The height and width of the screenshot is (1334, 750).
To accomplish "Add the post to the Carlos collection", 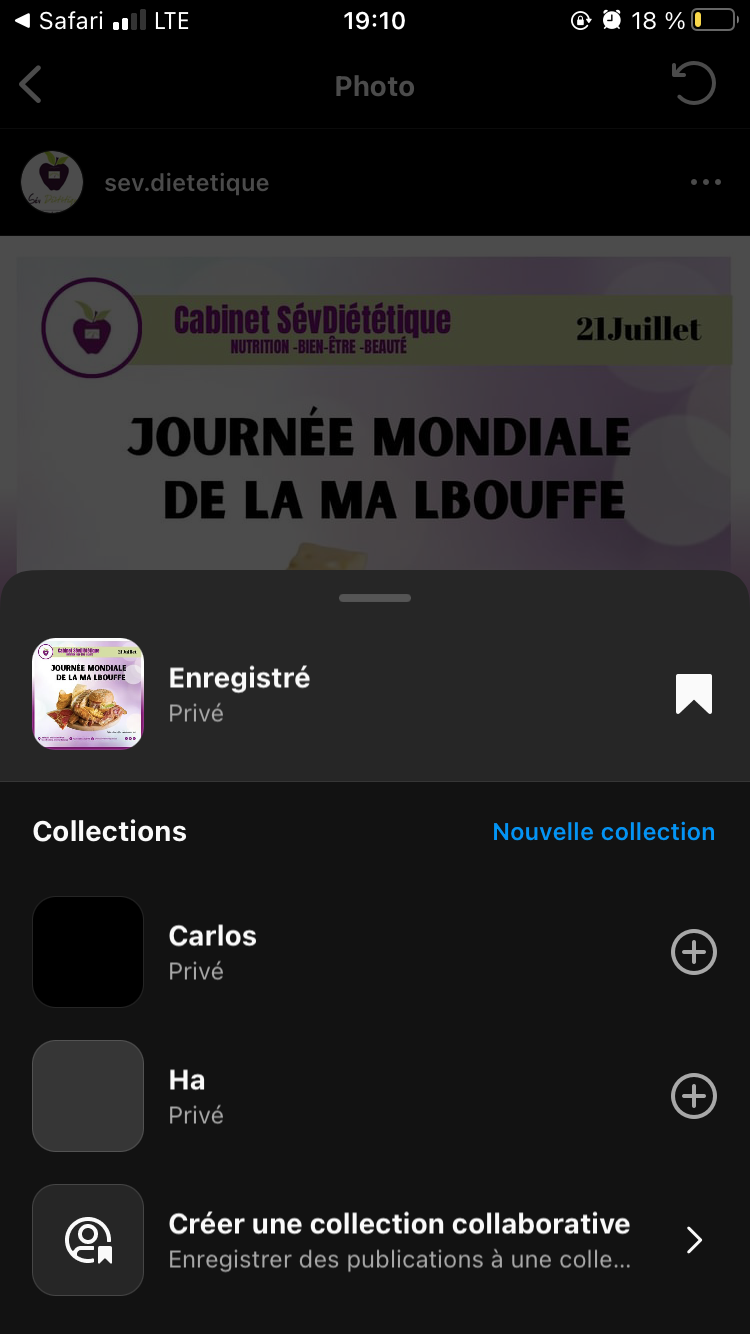I will [x=693, y=952].
